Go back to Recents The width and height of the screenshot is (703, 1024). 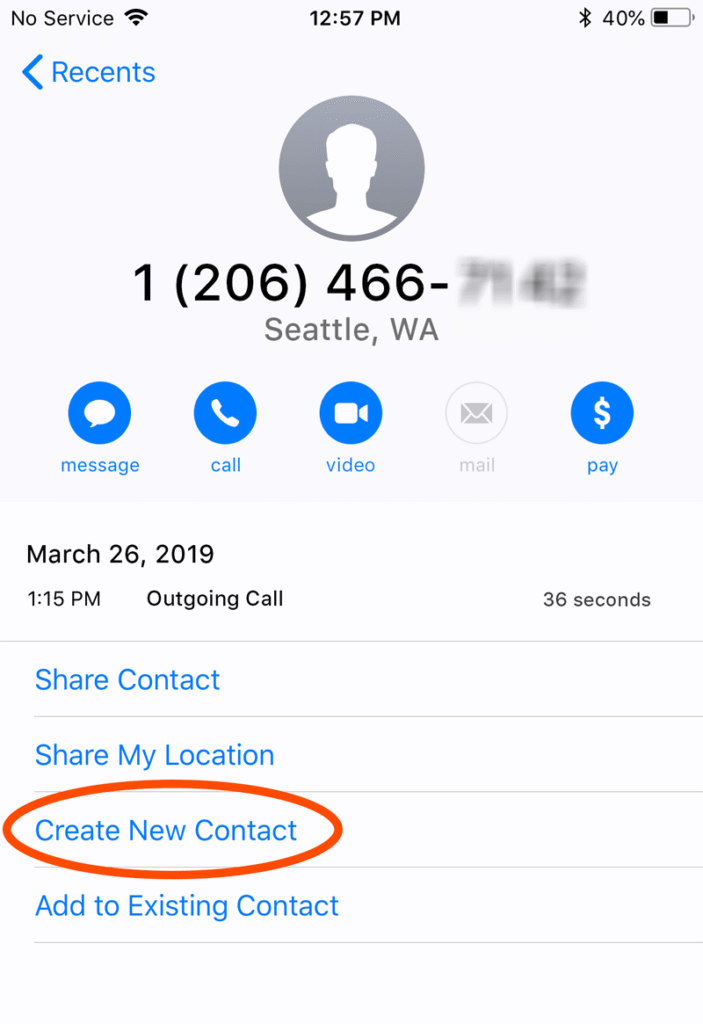coord(88,72)
